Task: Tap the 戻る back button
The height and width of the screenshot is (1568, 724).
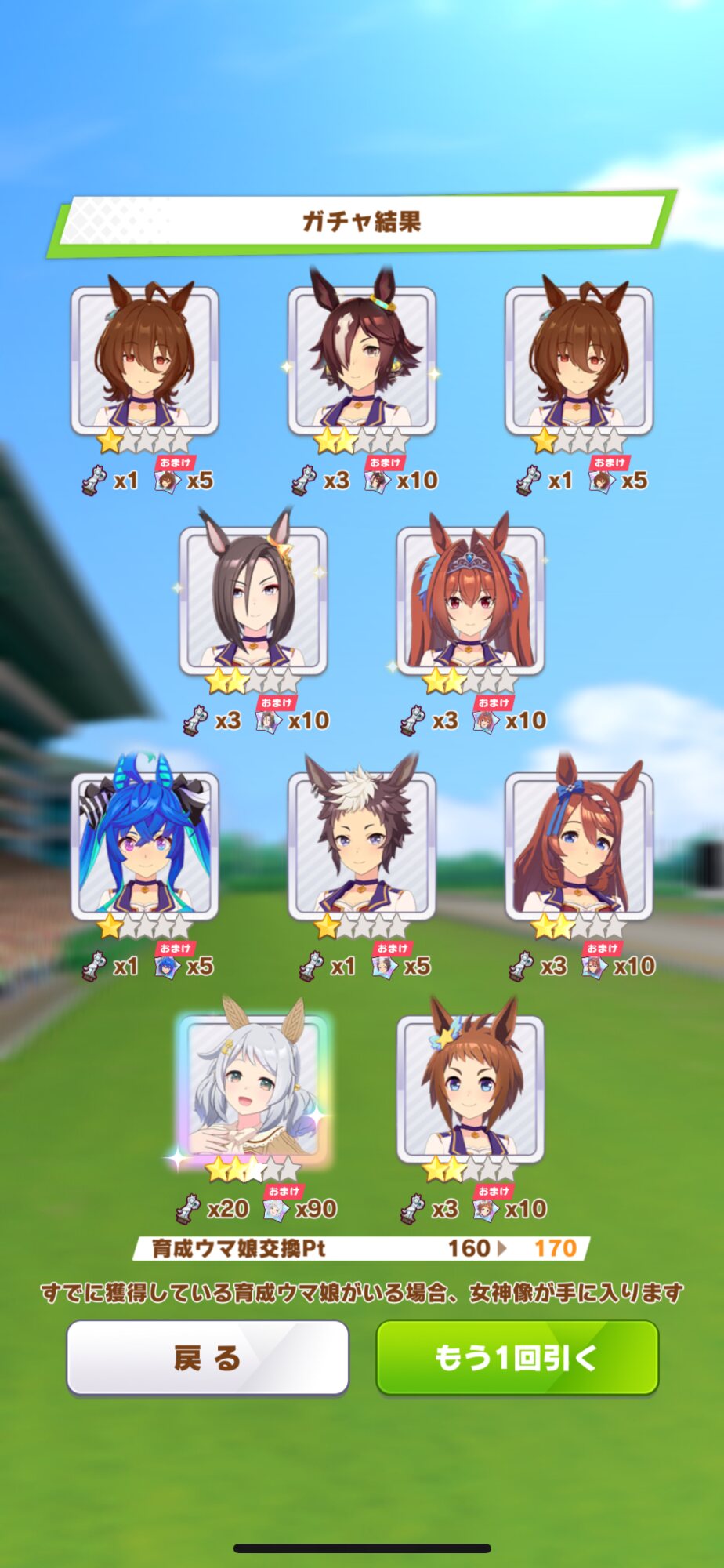Action: pyautogui.click(x=208, y=1357)
